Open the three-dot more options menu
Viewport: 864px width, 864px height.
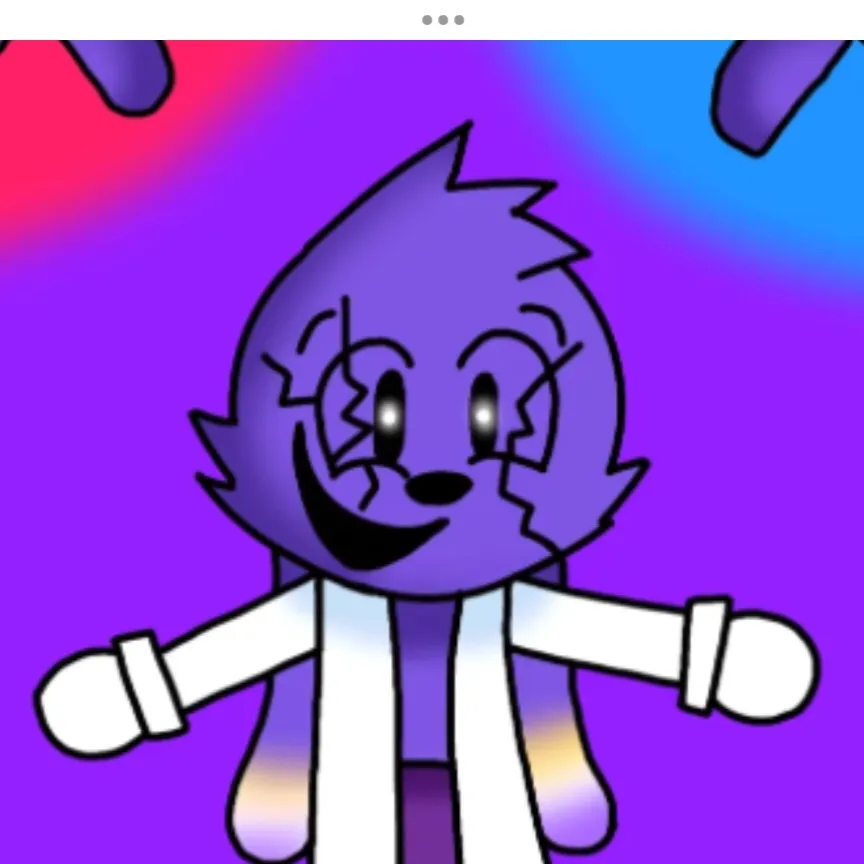click(442, 20)
